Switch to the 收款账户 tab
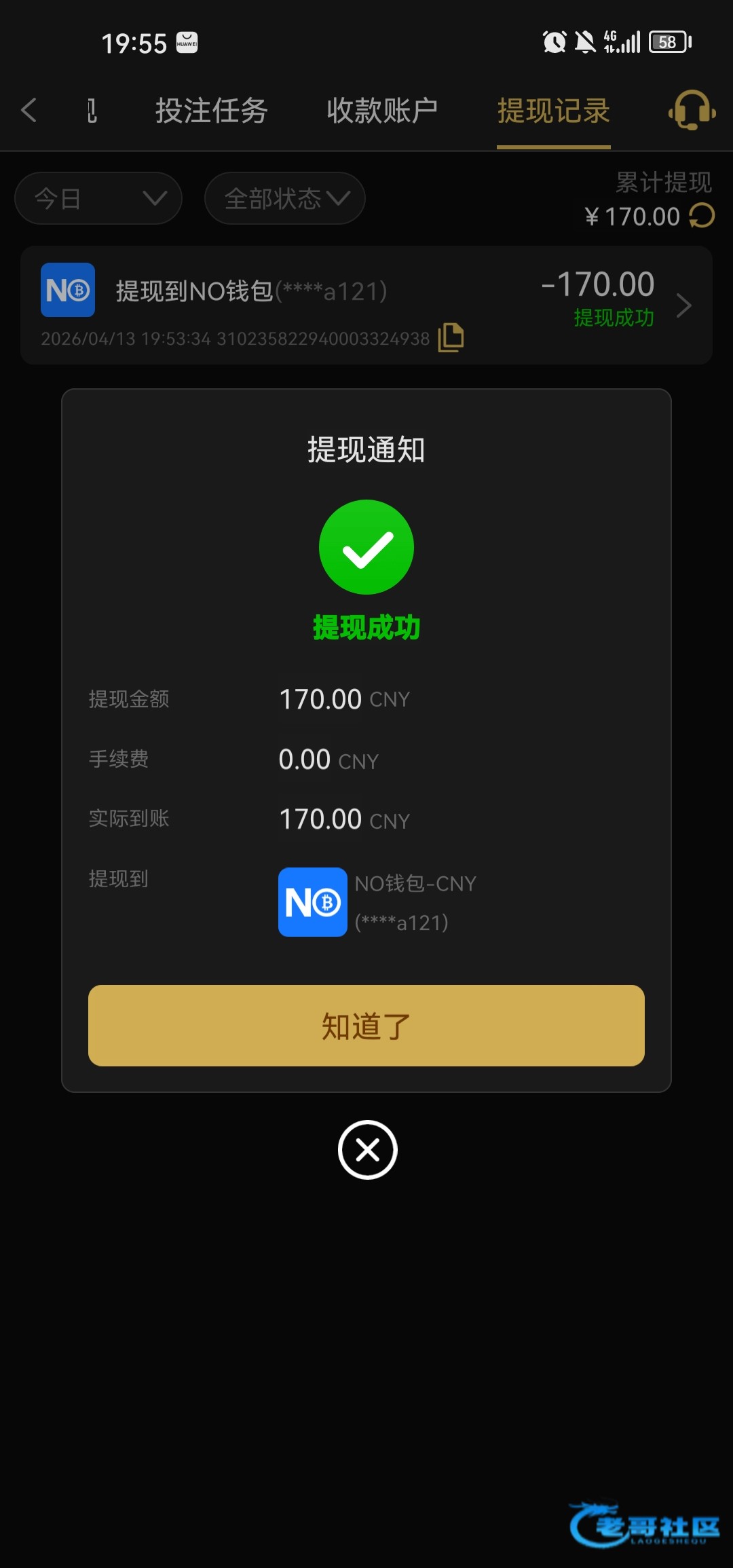 tap(382, 111)
